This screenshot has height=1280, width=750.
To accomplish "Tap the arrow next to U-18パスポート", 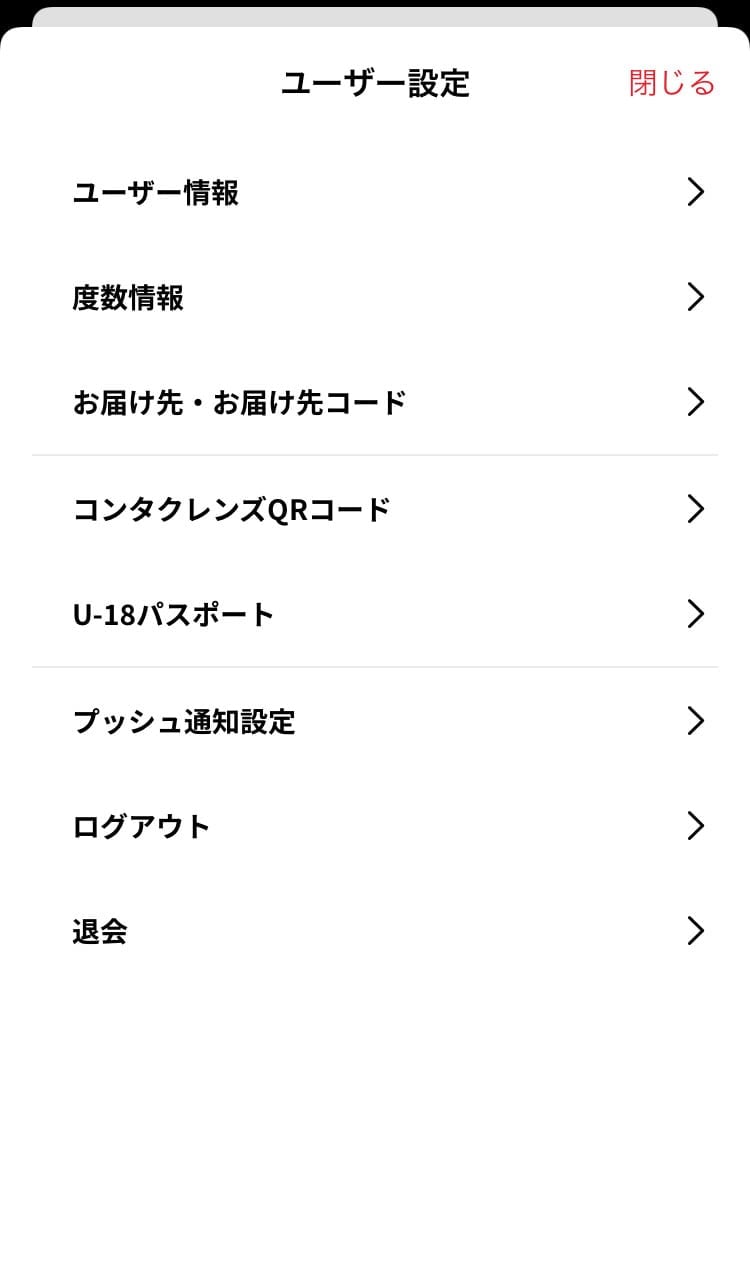I will coord(696,614).
